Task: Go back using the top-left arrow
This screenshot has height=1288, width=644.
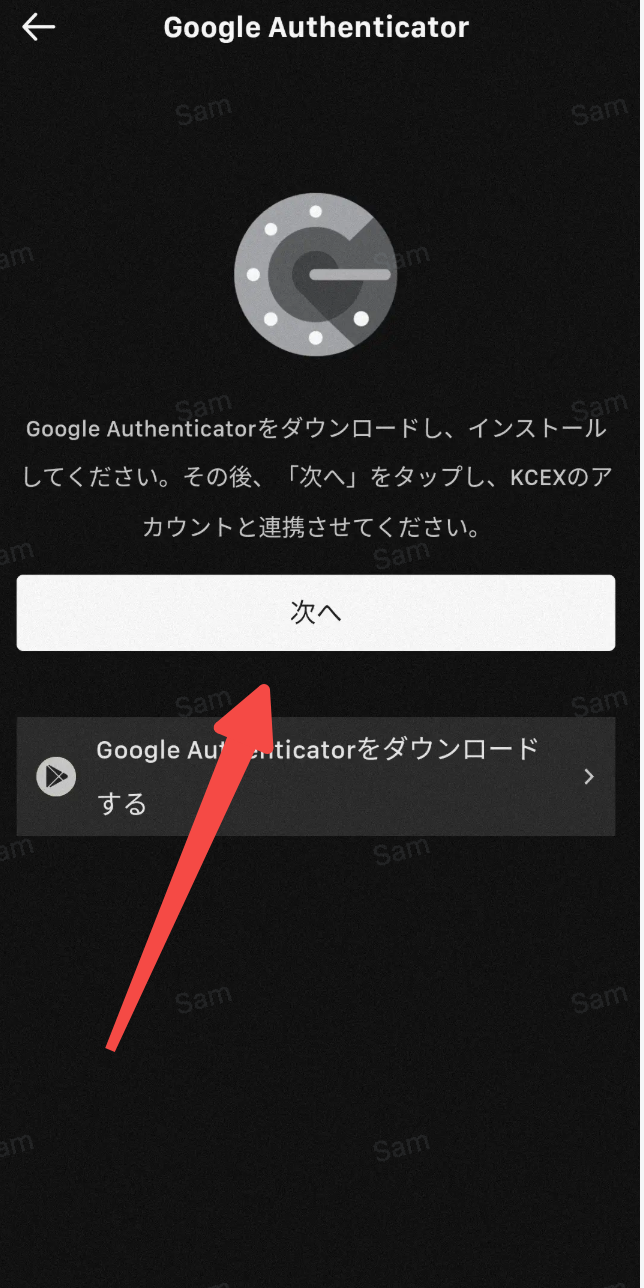Action: coord(39,27)
